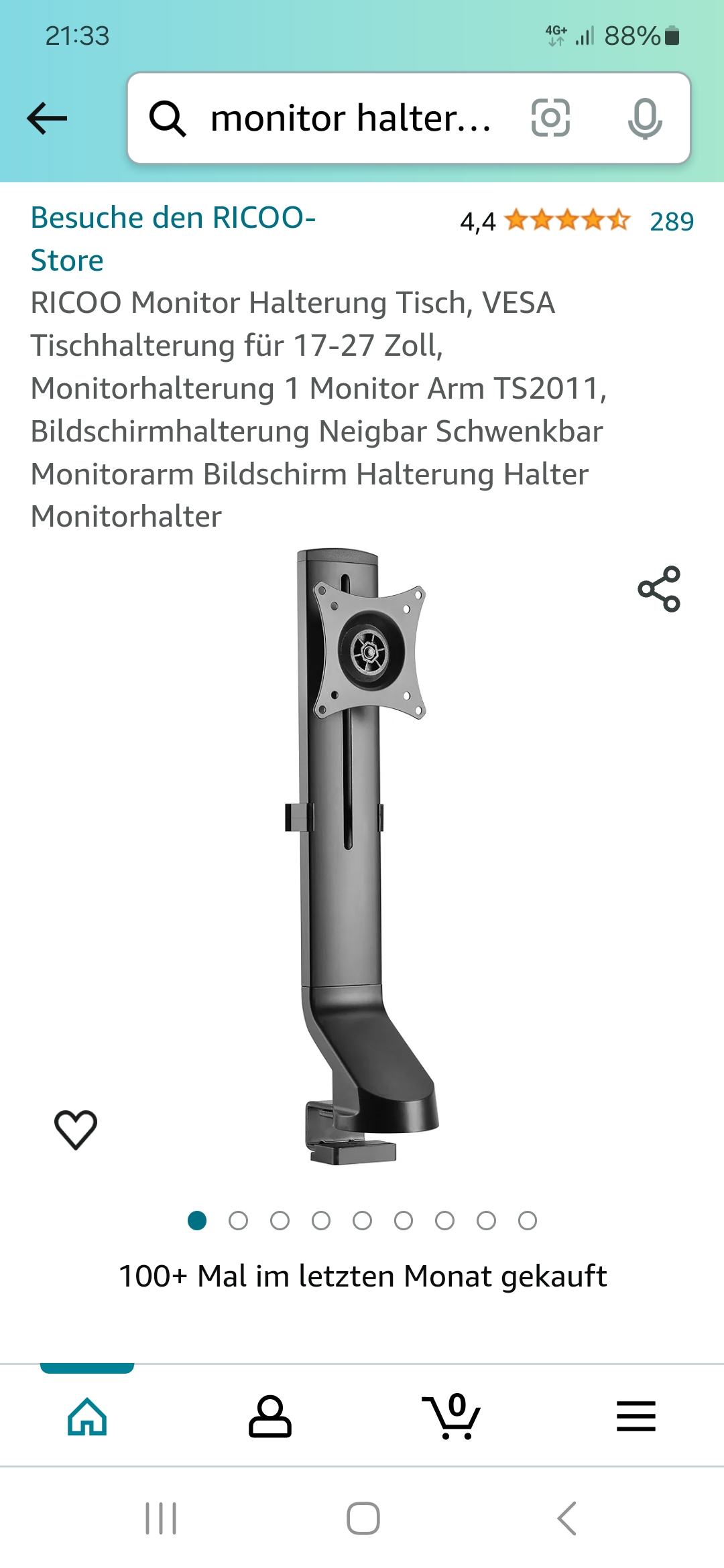Add product to wishlist with heart icon
The width and height of the screenshot is (724, 1568).
tap(76, 1130)
